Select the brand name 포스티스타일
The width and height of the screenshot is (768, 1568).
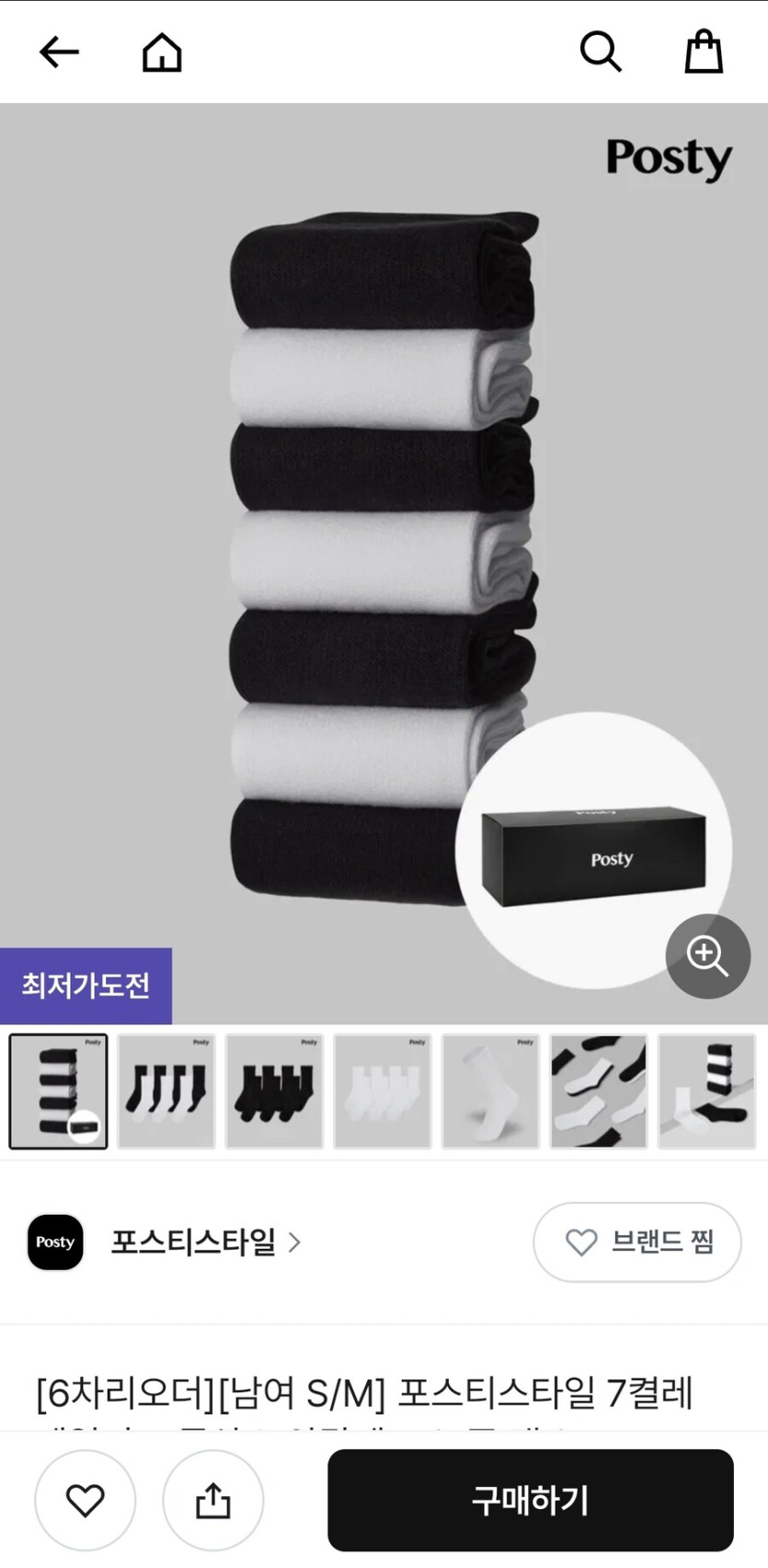pos(193,1242)
